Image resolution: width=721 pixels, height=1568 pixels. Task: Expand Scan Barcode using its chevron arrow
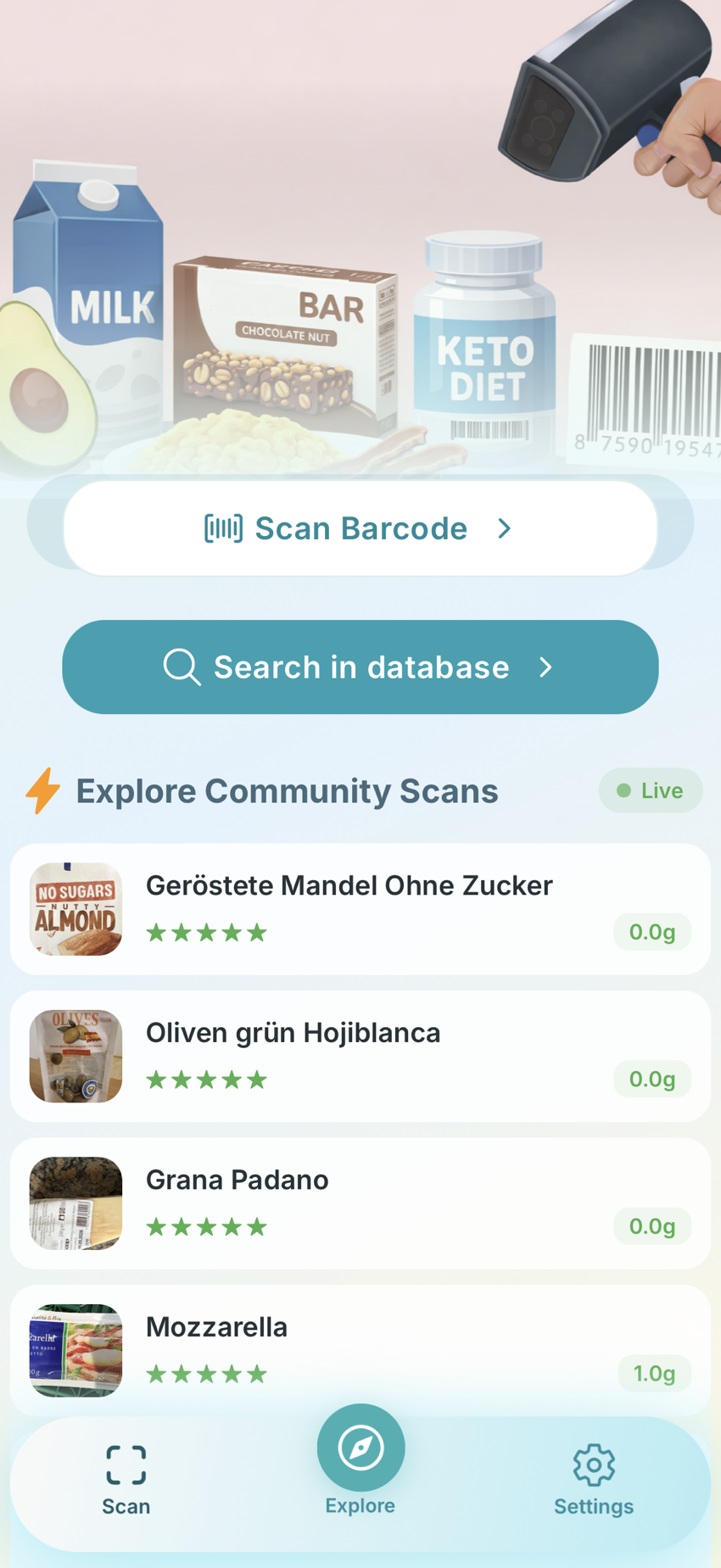click(505, 527)
